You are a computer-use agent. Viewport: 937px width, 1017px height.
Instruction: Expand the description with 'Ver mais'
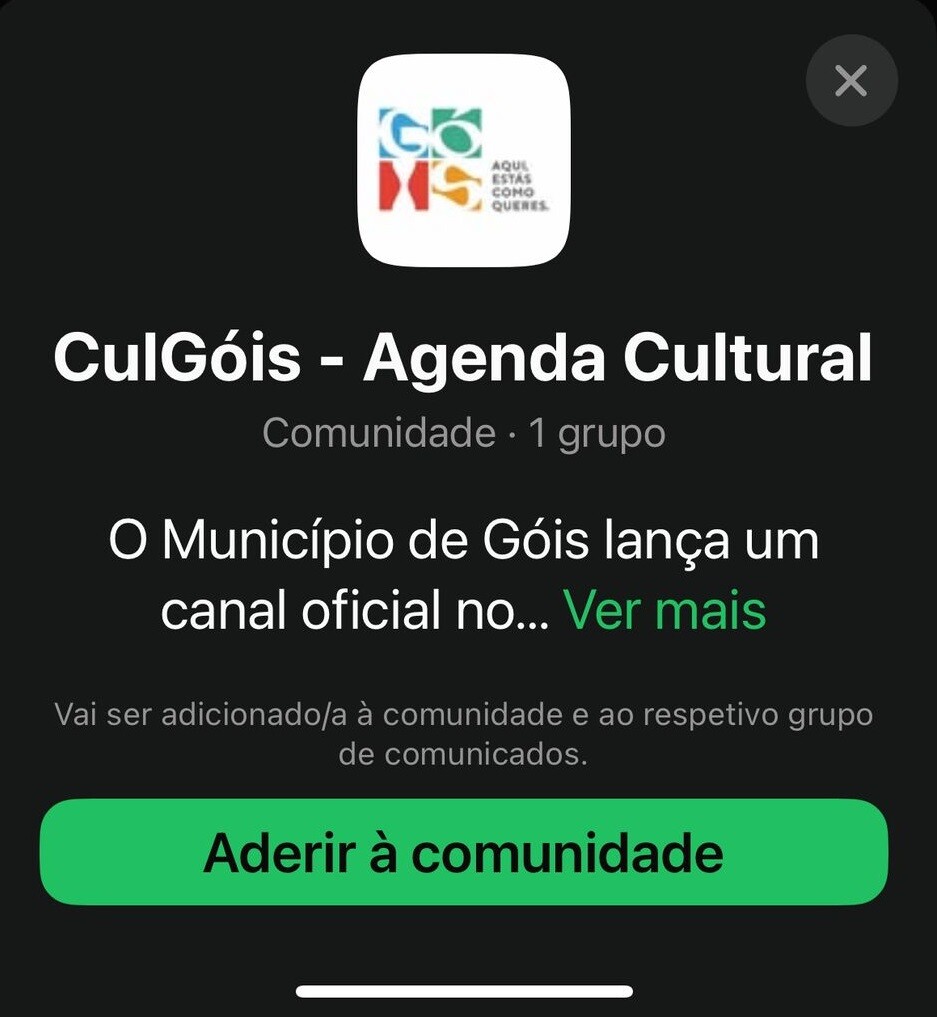click(x=664, y=610)
